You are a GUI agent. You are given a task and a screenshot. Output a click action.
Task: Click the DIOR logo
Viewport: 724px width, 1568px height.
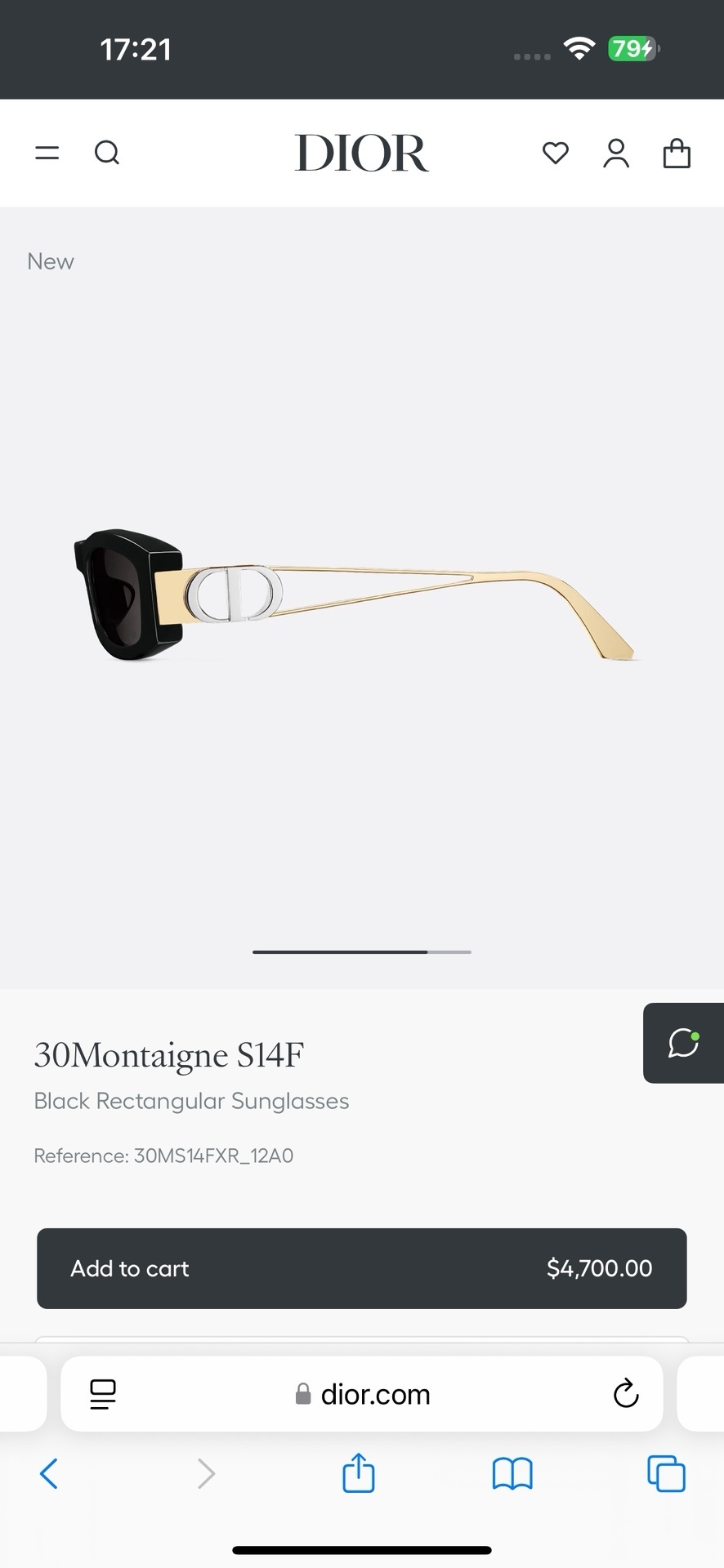coord(361,153)
